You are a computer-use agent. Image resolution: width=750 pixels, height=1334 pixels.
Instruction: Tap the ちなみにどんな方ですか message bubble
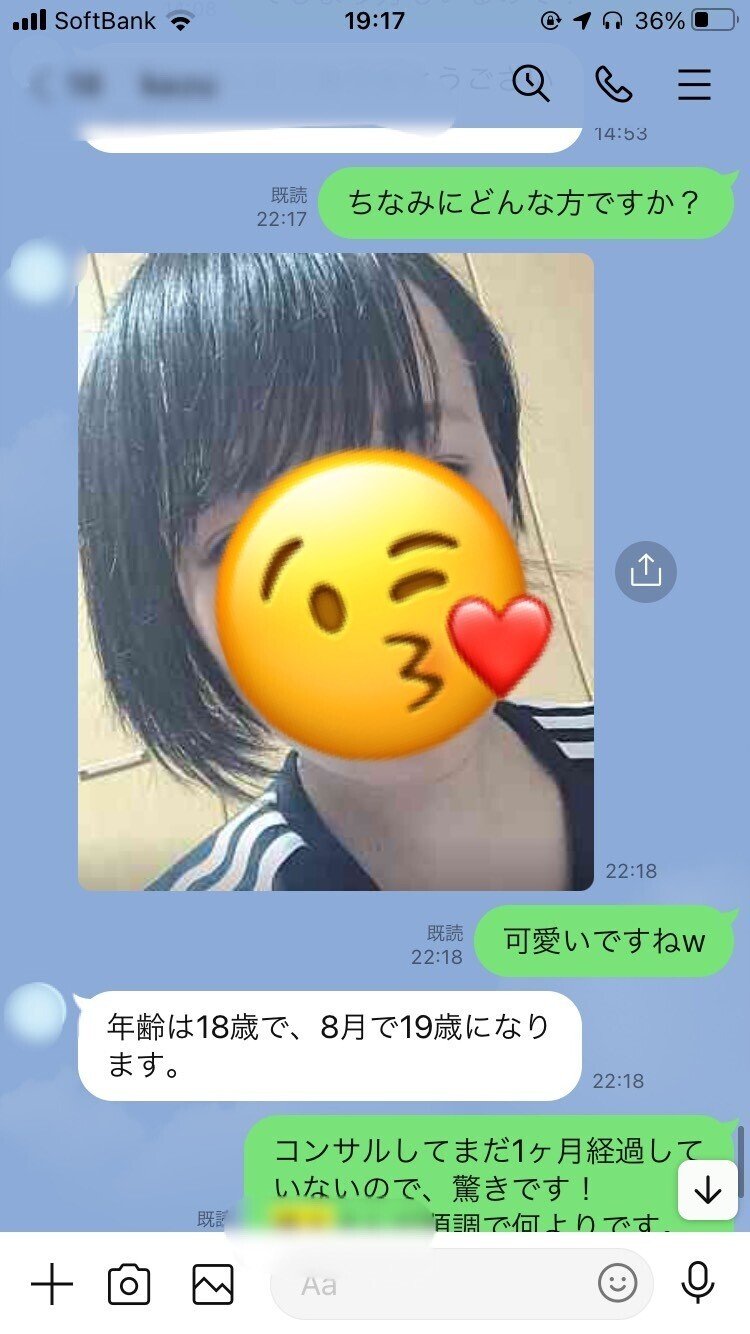527,203
